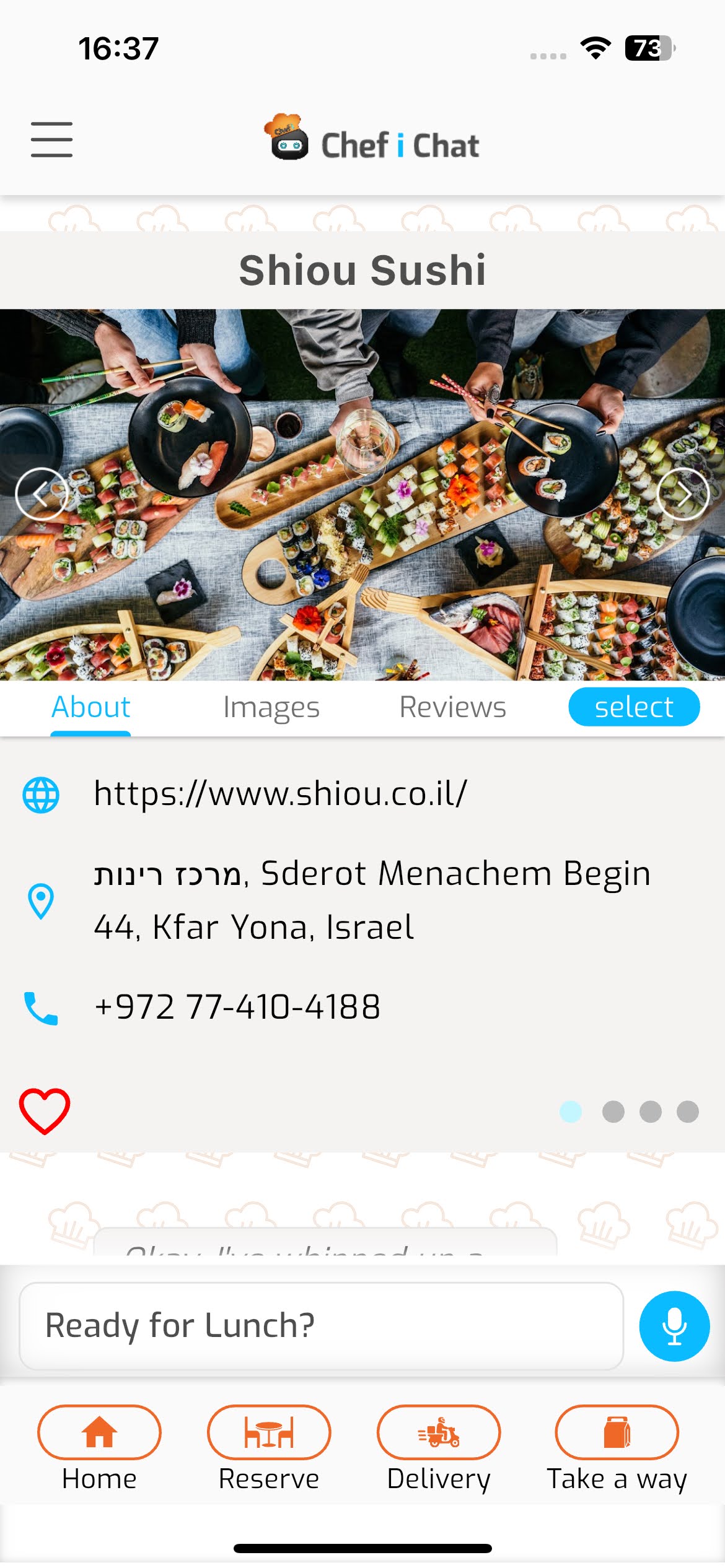This screenshot has width=725, height=1568.
Task: Open the hamburger menu
Action: pyautogui.click(x=51, y=140)
